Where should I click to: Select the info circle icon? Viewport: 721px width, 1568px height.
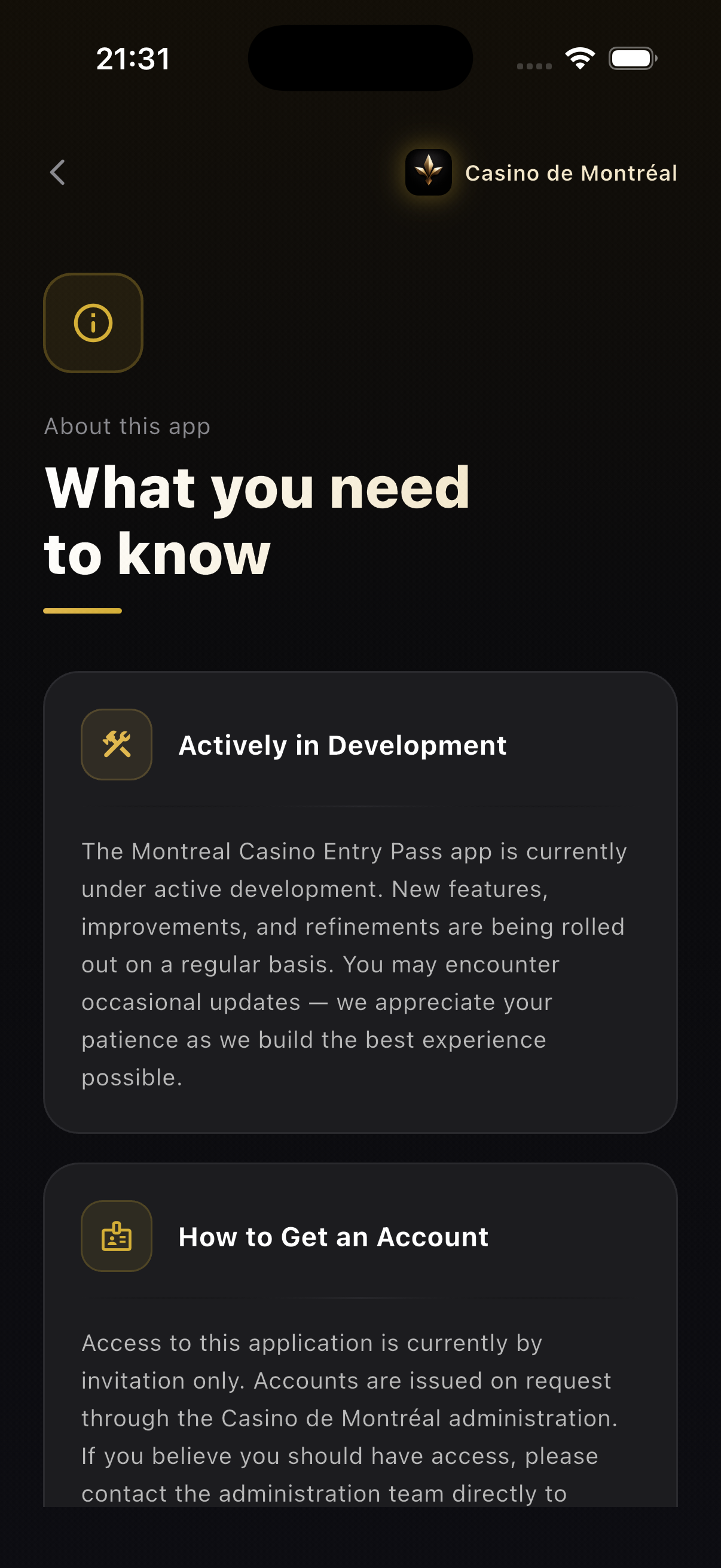point(93,323)
